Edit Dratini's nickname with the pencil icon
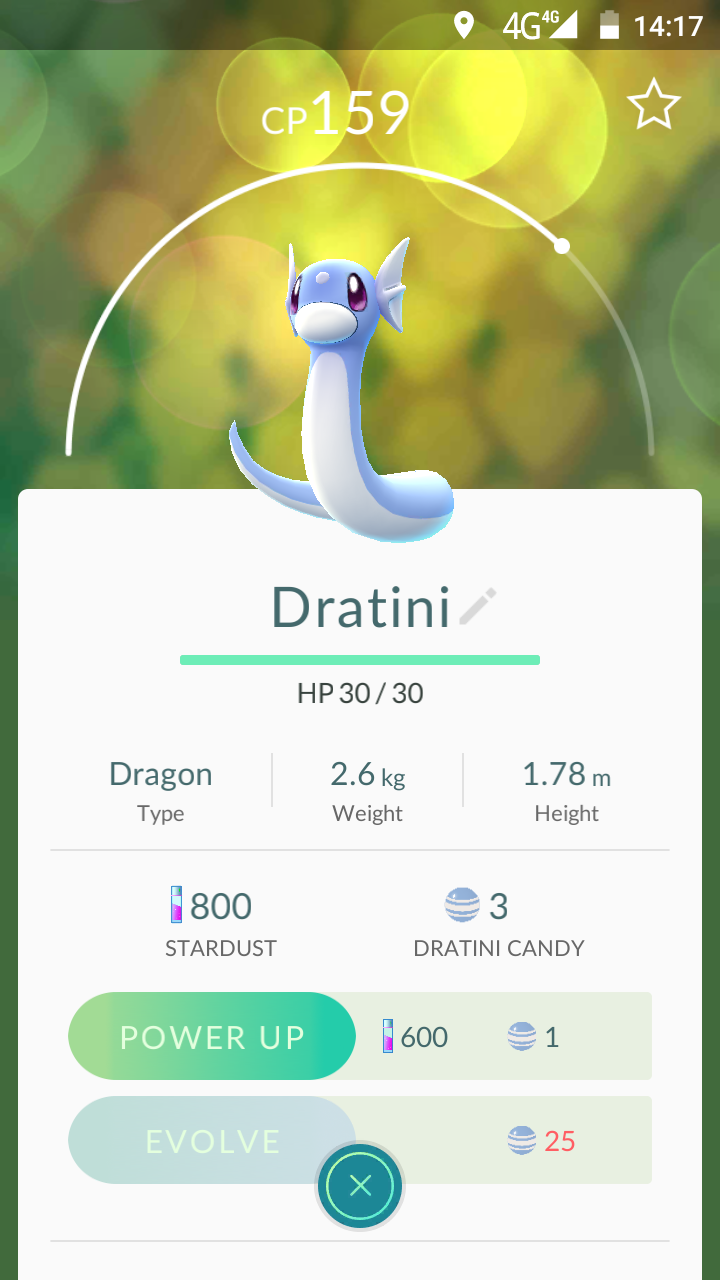The width and height of the screenshot is (720, 1280). (x=478, y=607)
